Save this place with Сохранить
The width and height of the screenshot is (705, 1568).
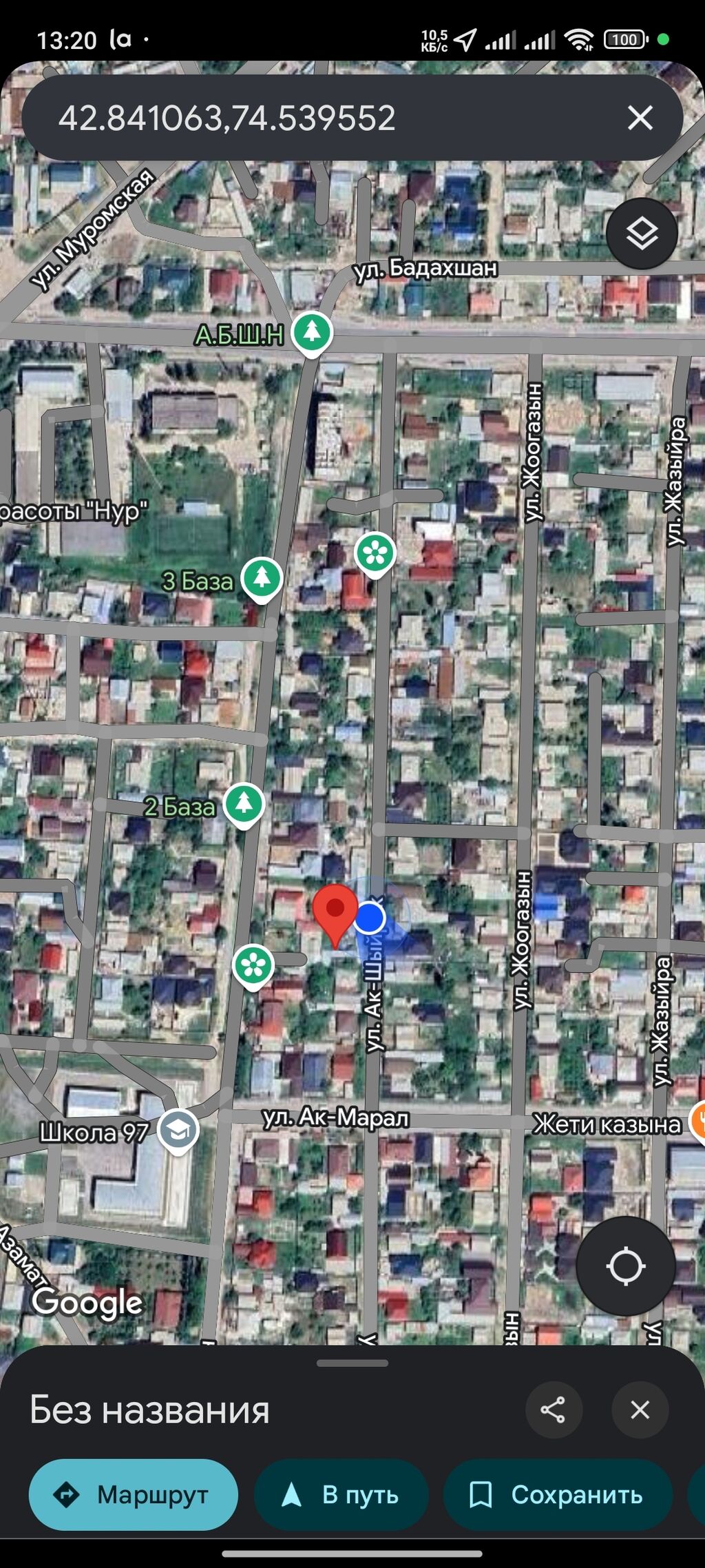[558, 1494]
